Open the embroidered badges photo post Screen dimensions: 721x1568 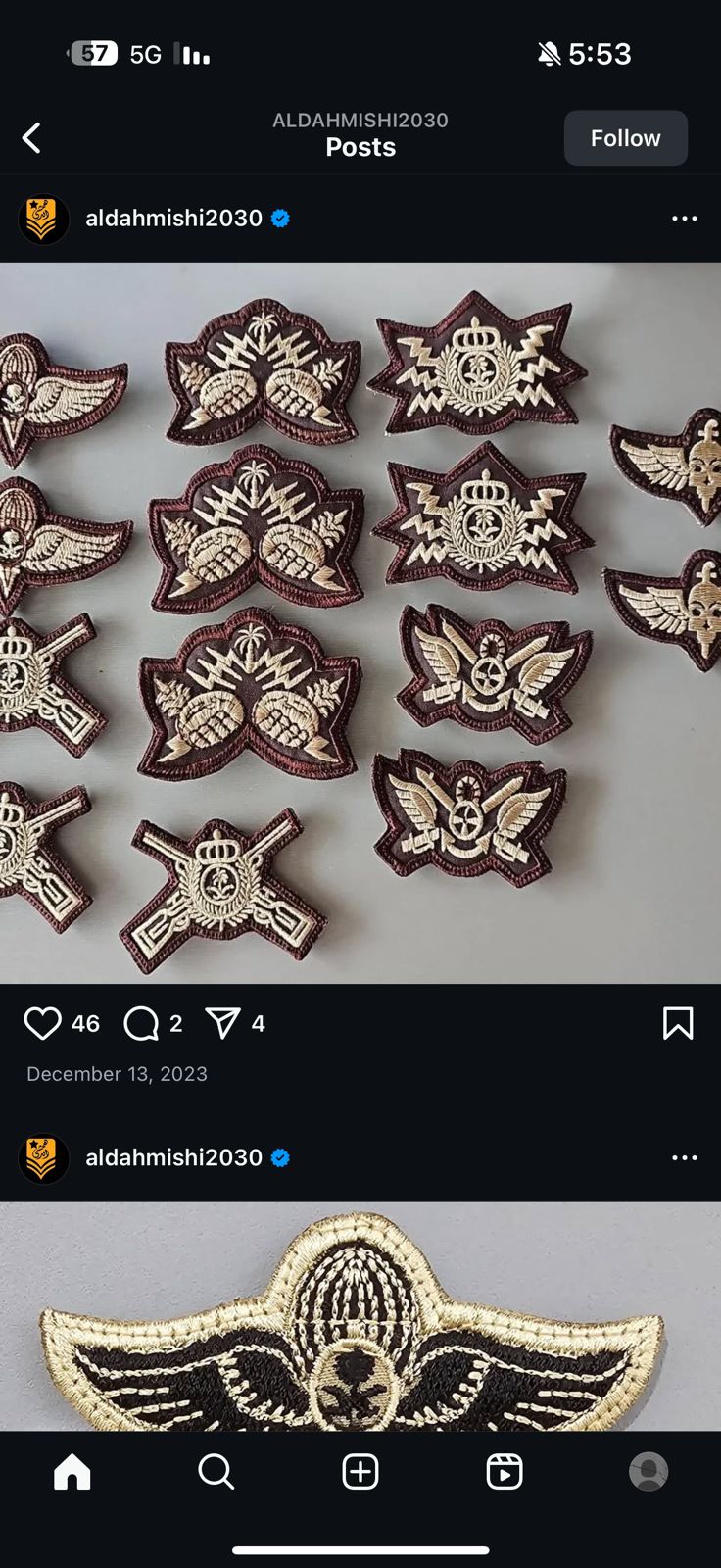click(x=360, y=622)
